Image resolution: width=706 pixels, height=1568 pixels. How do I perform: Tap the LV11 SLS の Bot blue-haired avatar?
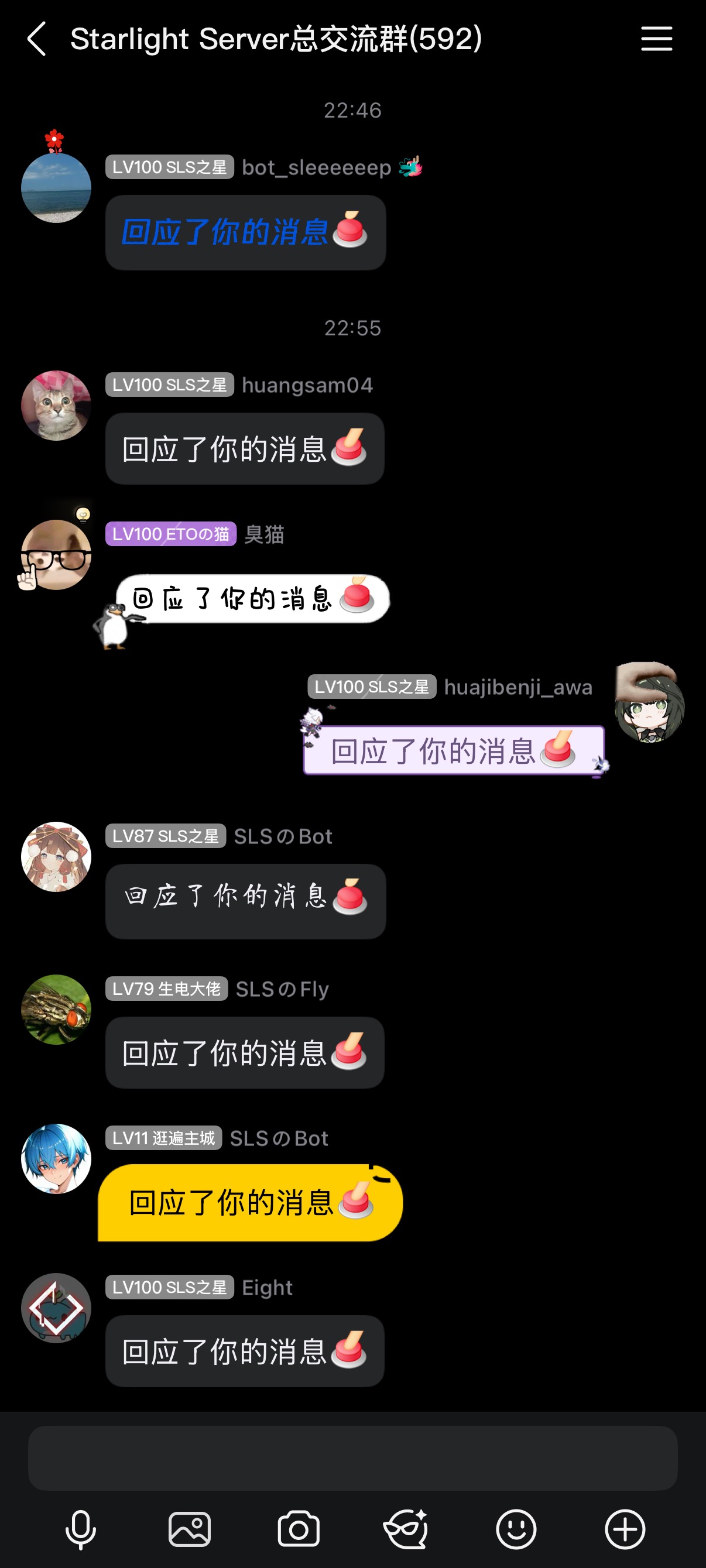coord(56,1158)
